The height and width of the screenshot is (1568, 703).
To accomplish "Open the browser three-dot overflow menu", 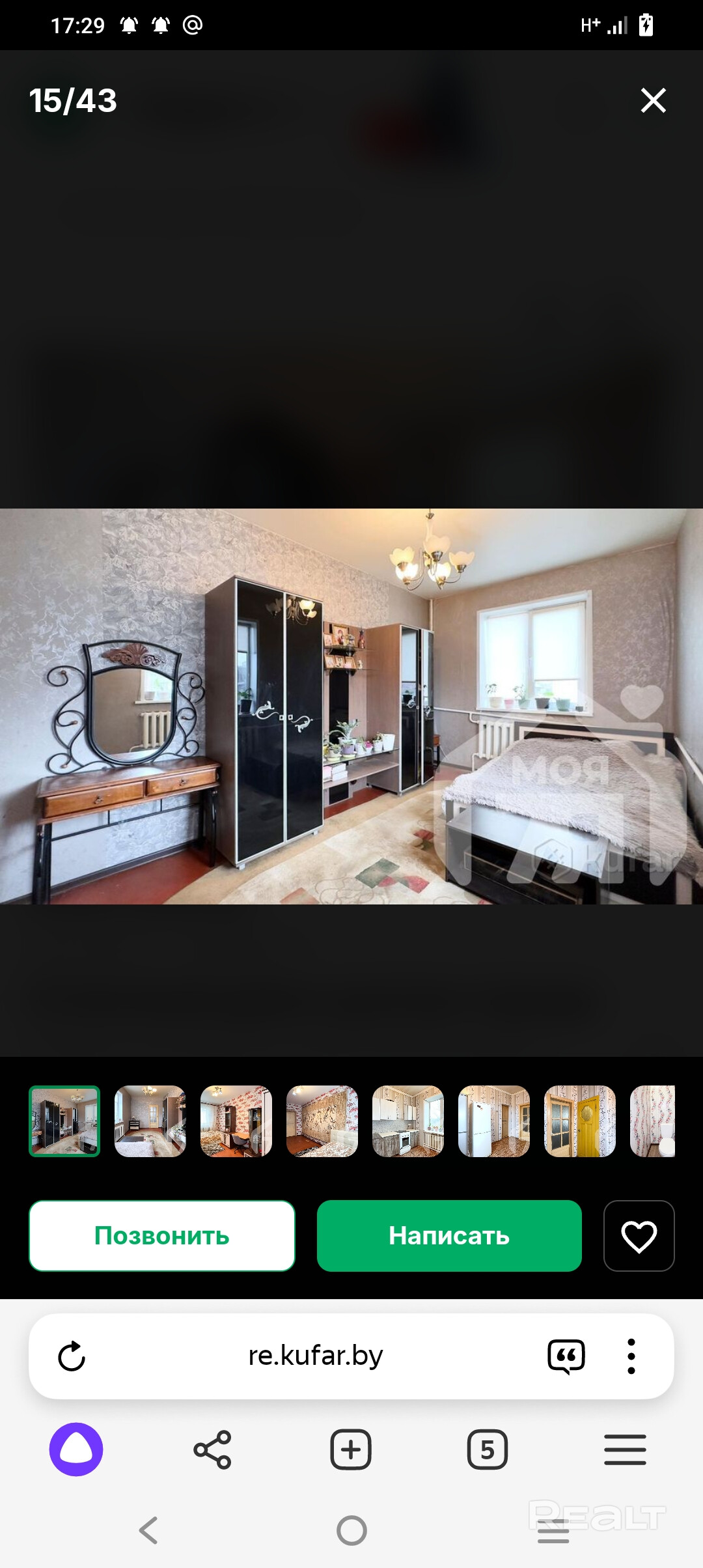I will [631, 1356].
